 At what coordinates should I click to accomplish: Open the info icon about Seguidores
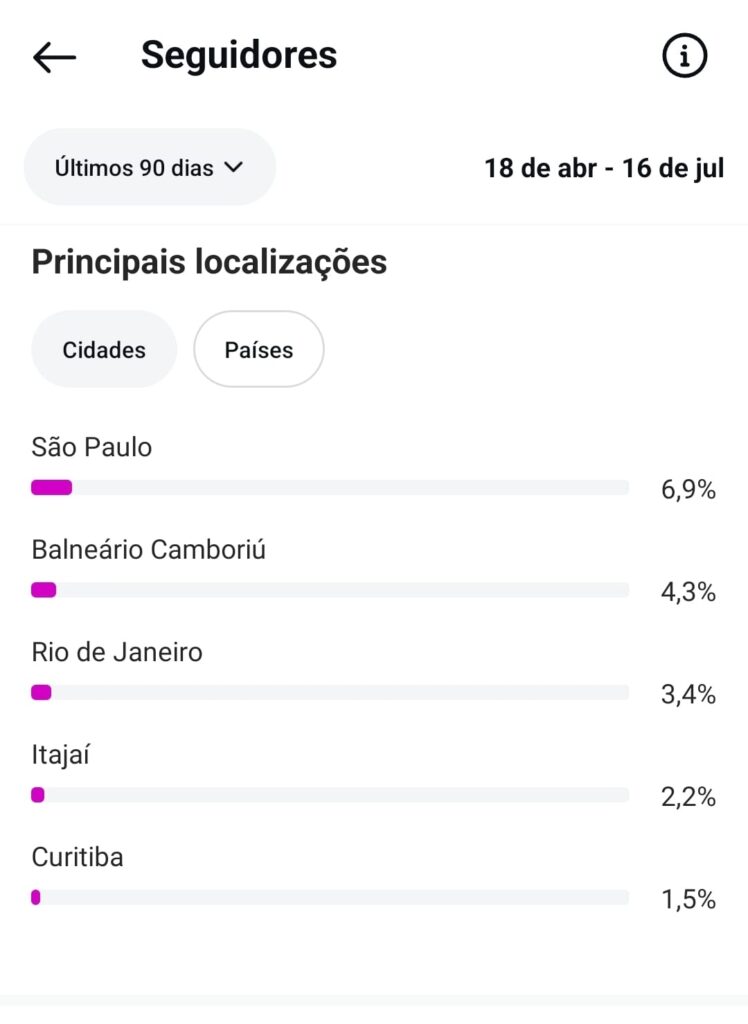(685, 57)
